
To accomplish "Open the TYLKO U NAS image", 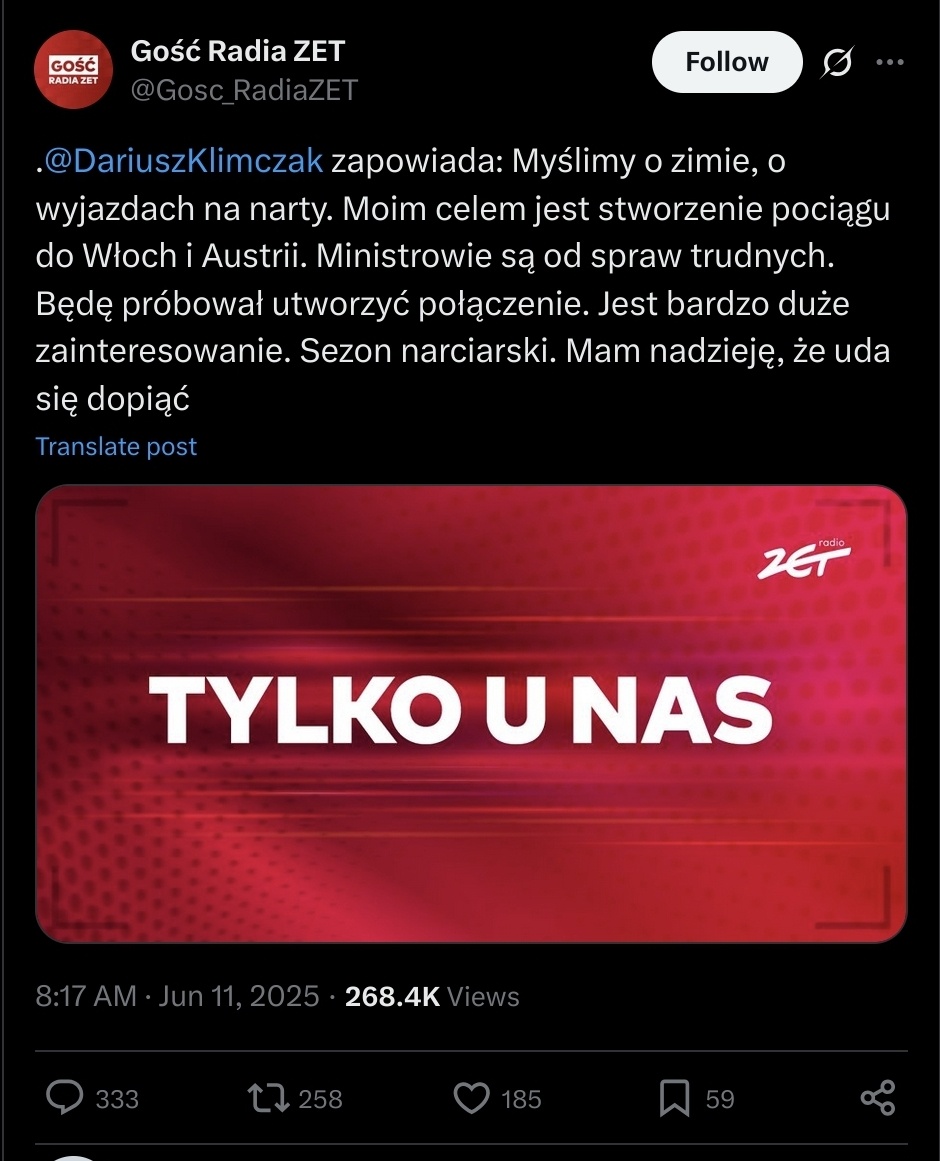I will pos(470,713).
